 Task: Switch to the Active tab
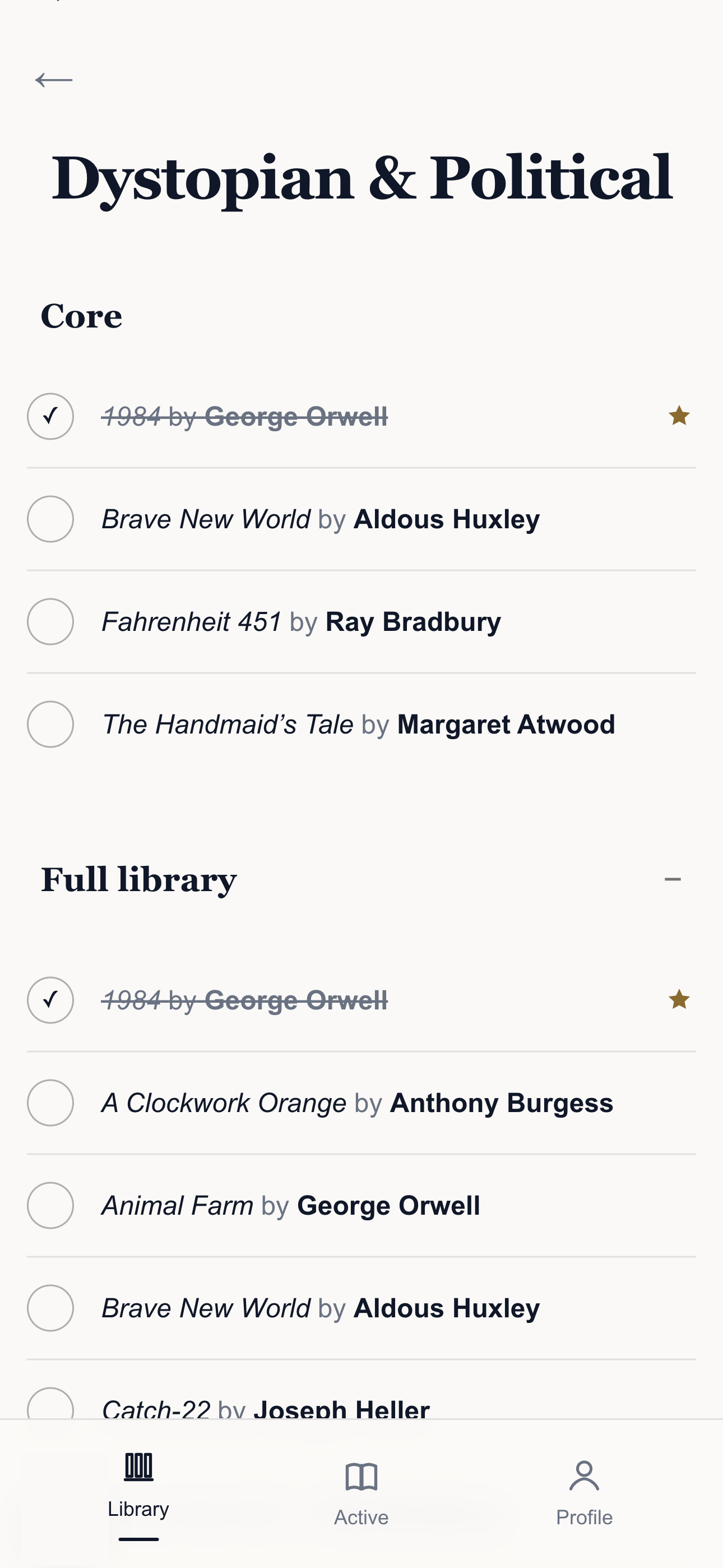tap(361, 1492)
